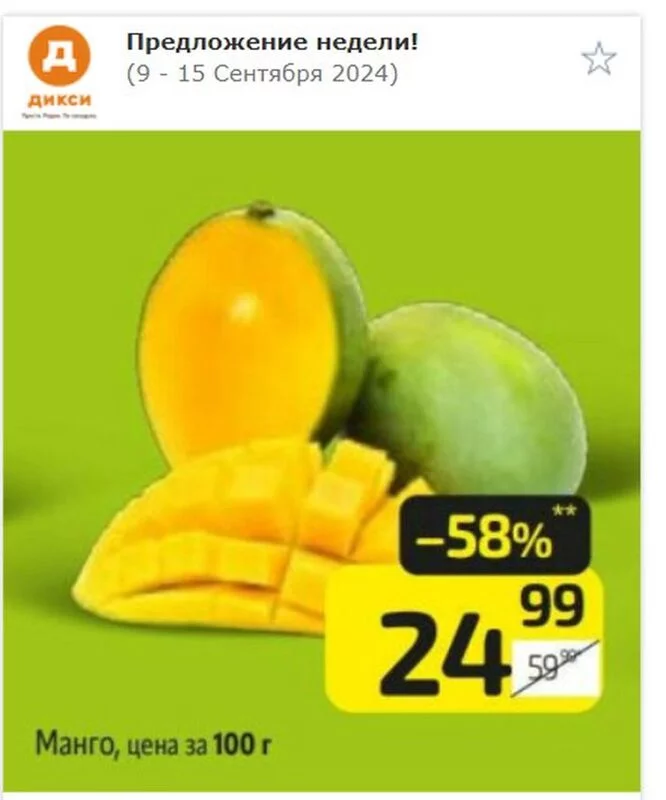Add the Dixy weekly offer to favorites
Viewport: 666px width, 800px height.
click(599, 60)
